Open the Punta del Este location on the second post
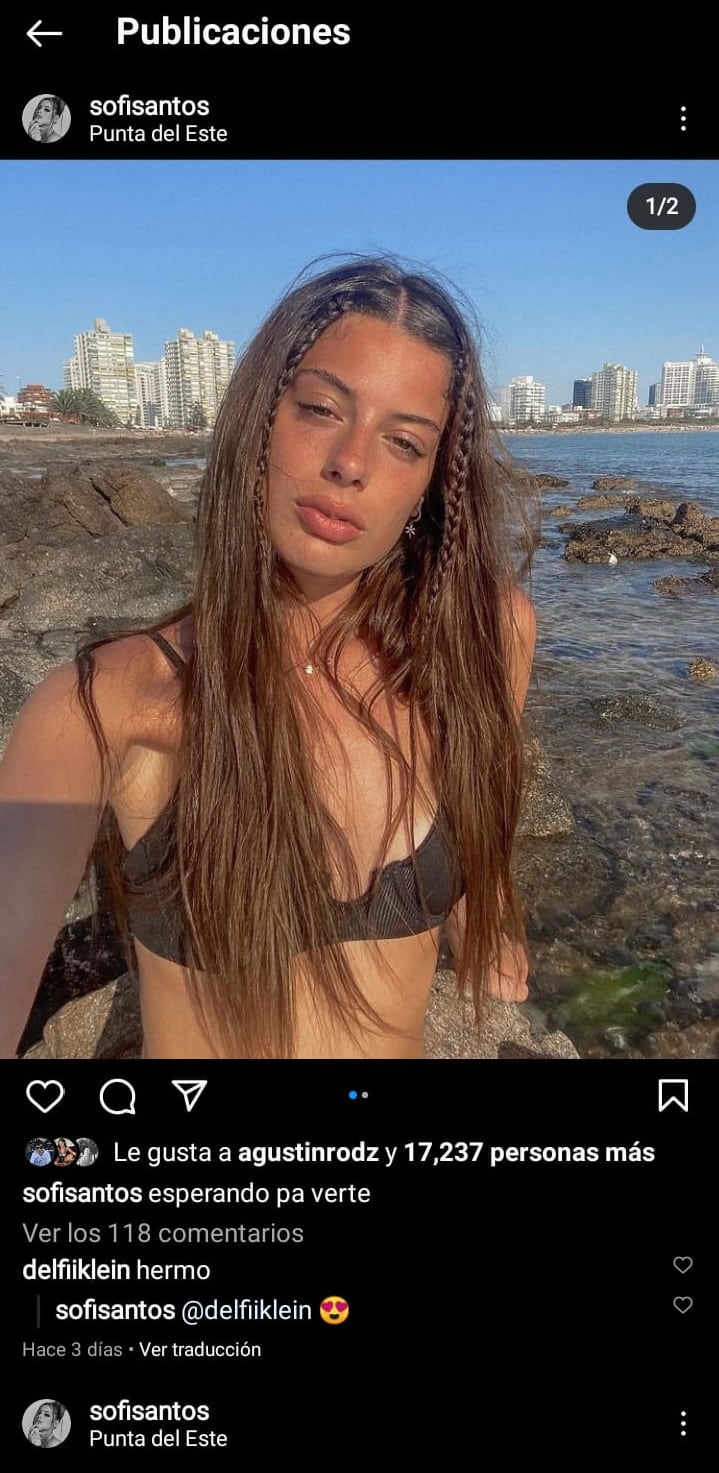The height and width of the screenshot is (1473, 719). [x=158, y=1439]
